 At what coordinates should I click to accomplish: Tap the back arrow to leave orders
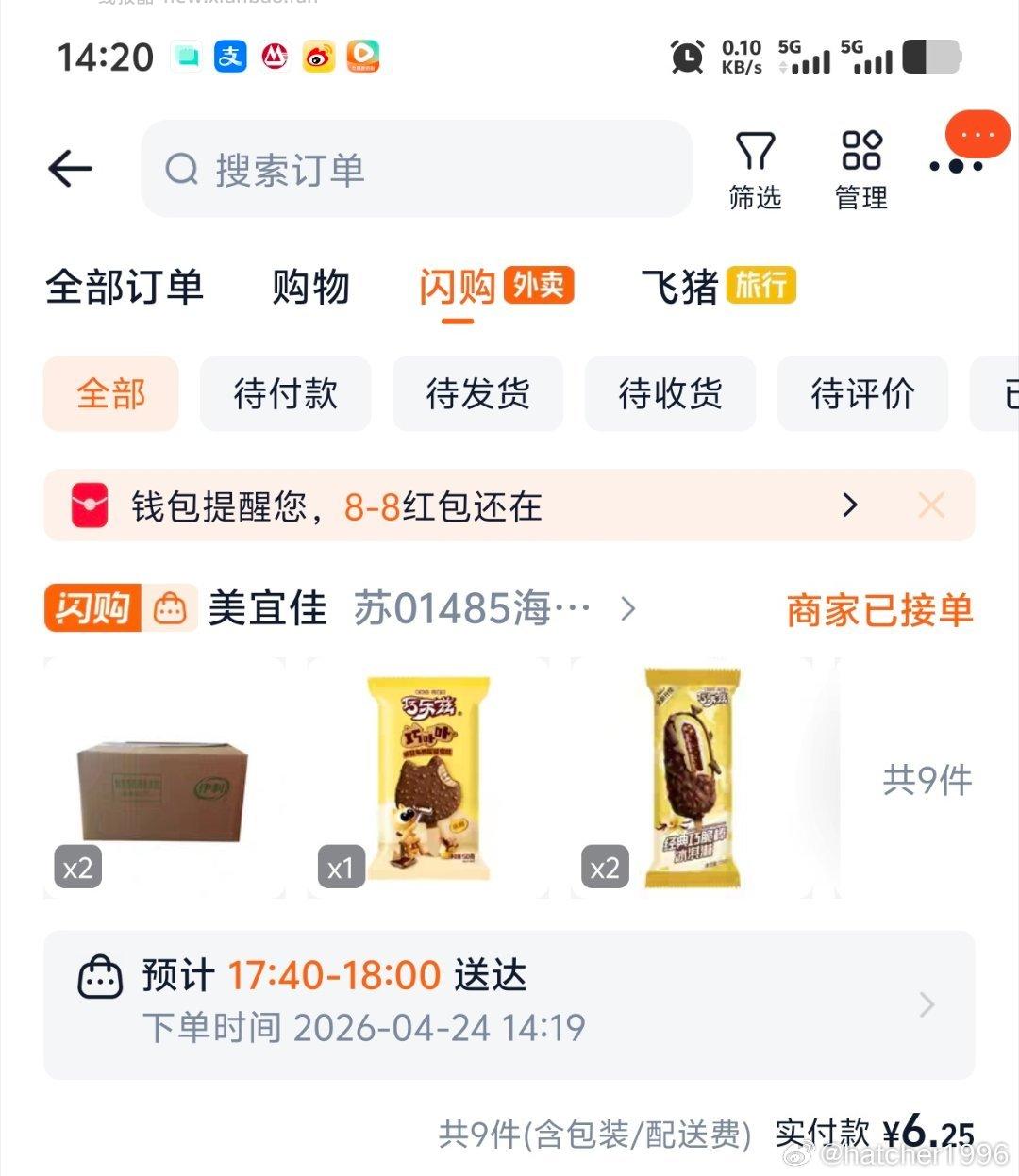coord(69,170)
